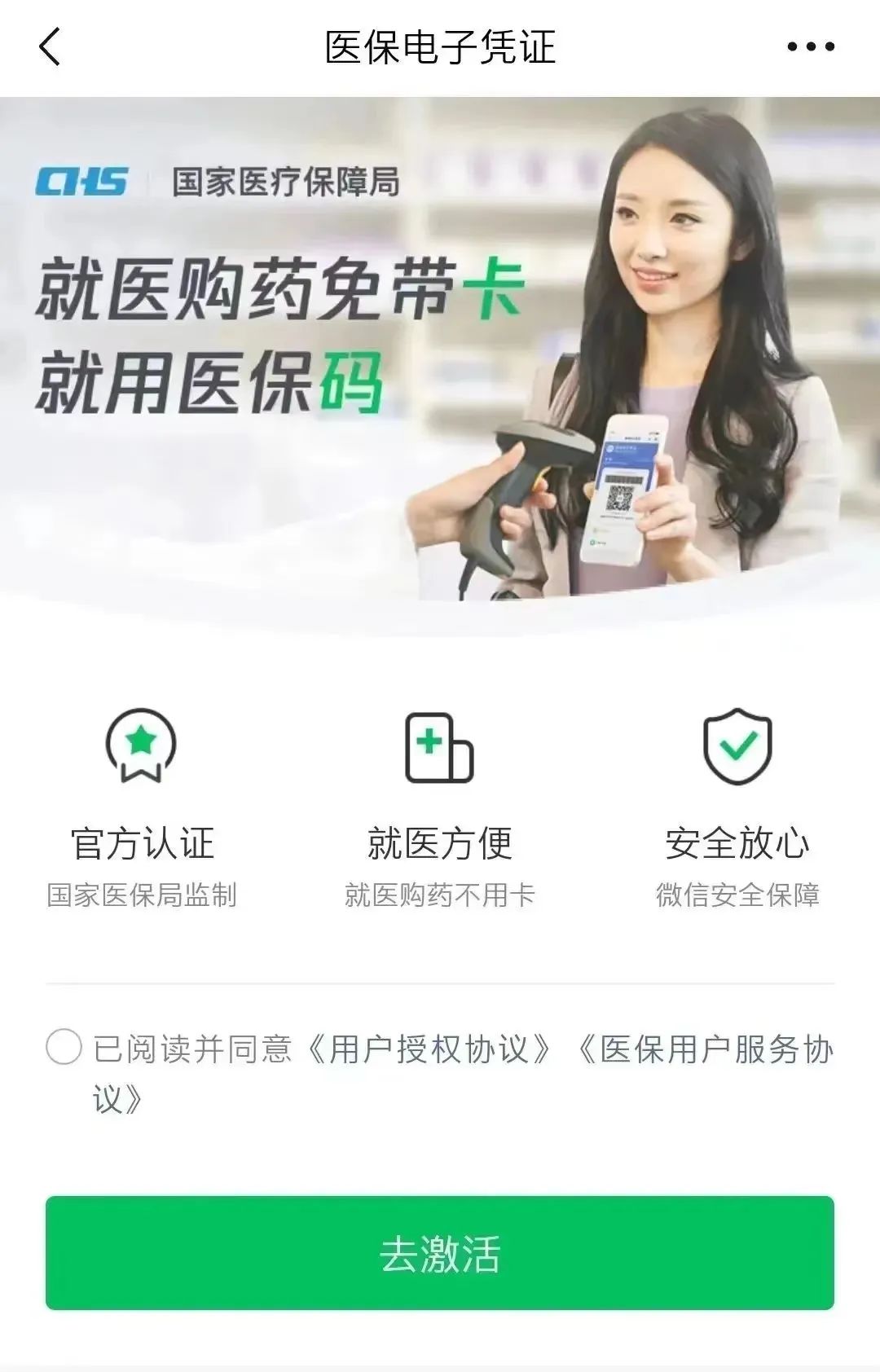Click the 医保电子凭证 title
This screenshot has width=880, height=1372.
pos(440,49)
